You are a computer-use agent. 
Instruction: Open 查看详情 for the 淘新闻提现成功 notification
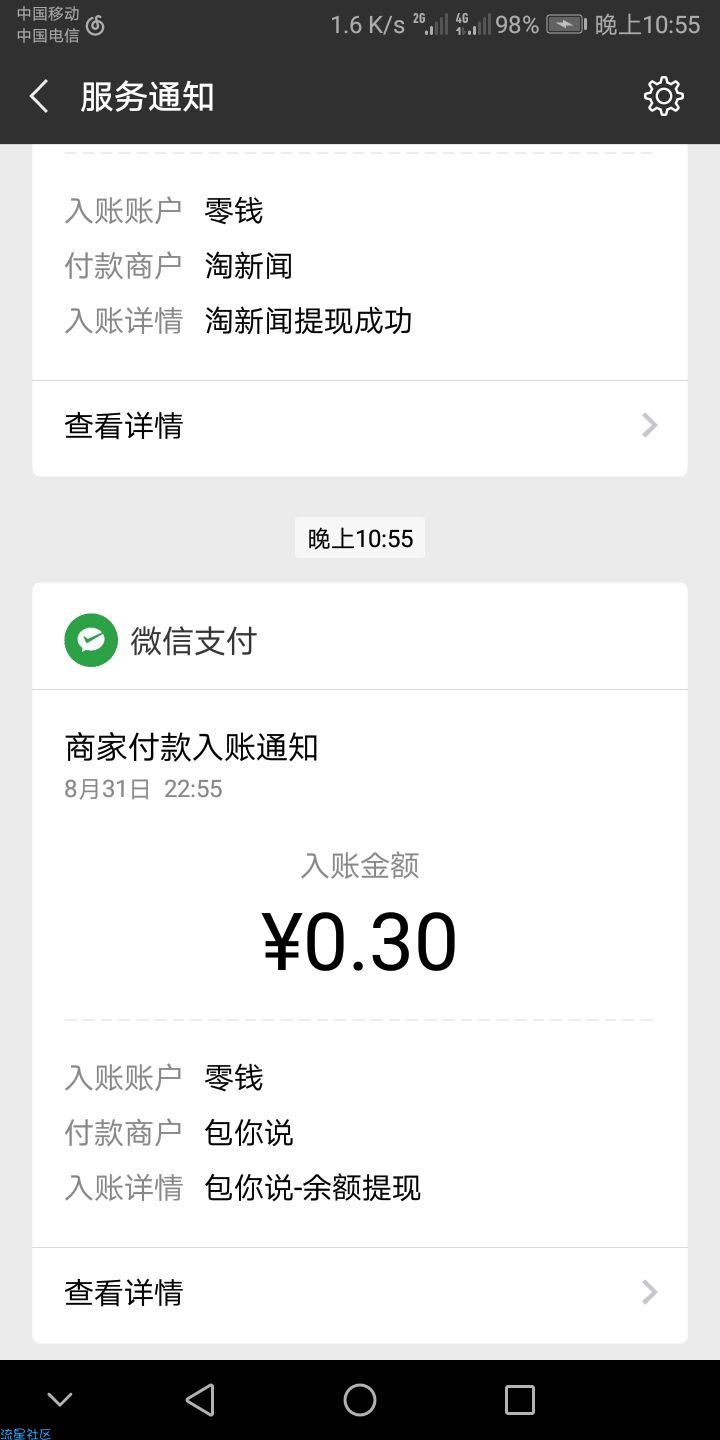tap(360, 427)
